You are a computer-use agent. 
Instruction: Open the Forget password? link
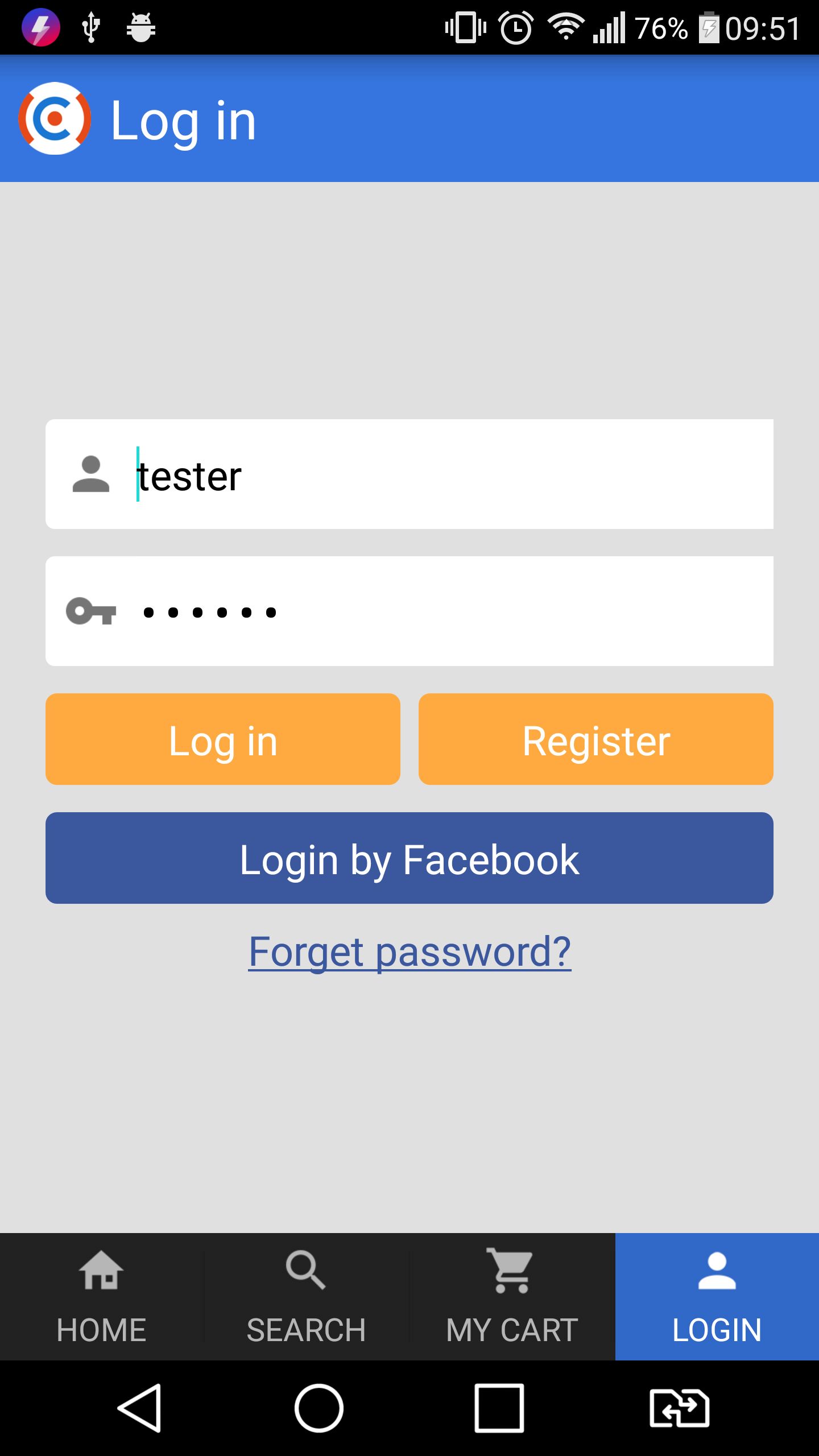click(x=409, y=952)
